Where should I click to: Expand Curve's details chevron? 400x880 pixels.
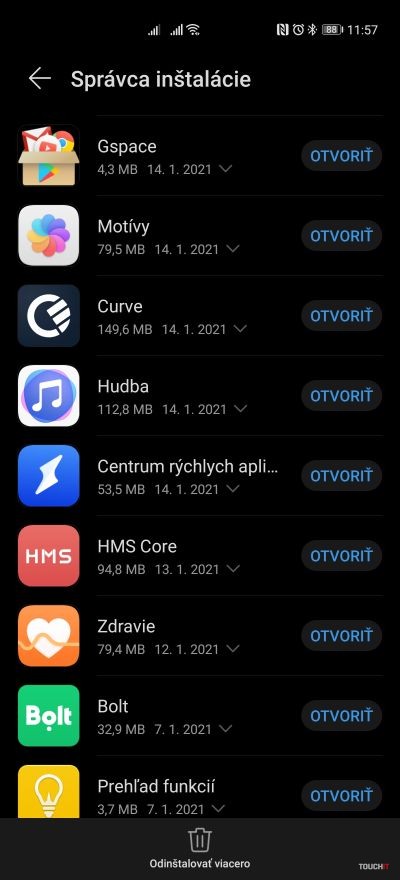[x=240, y=329]
